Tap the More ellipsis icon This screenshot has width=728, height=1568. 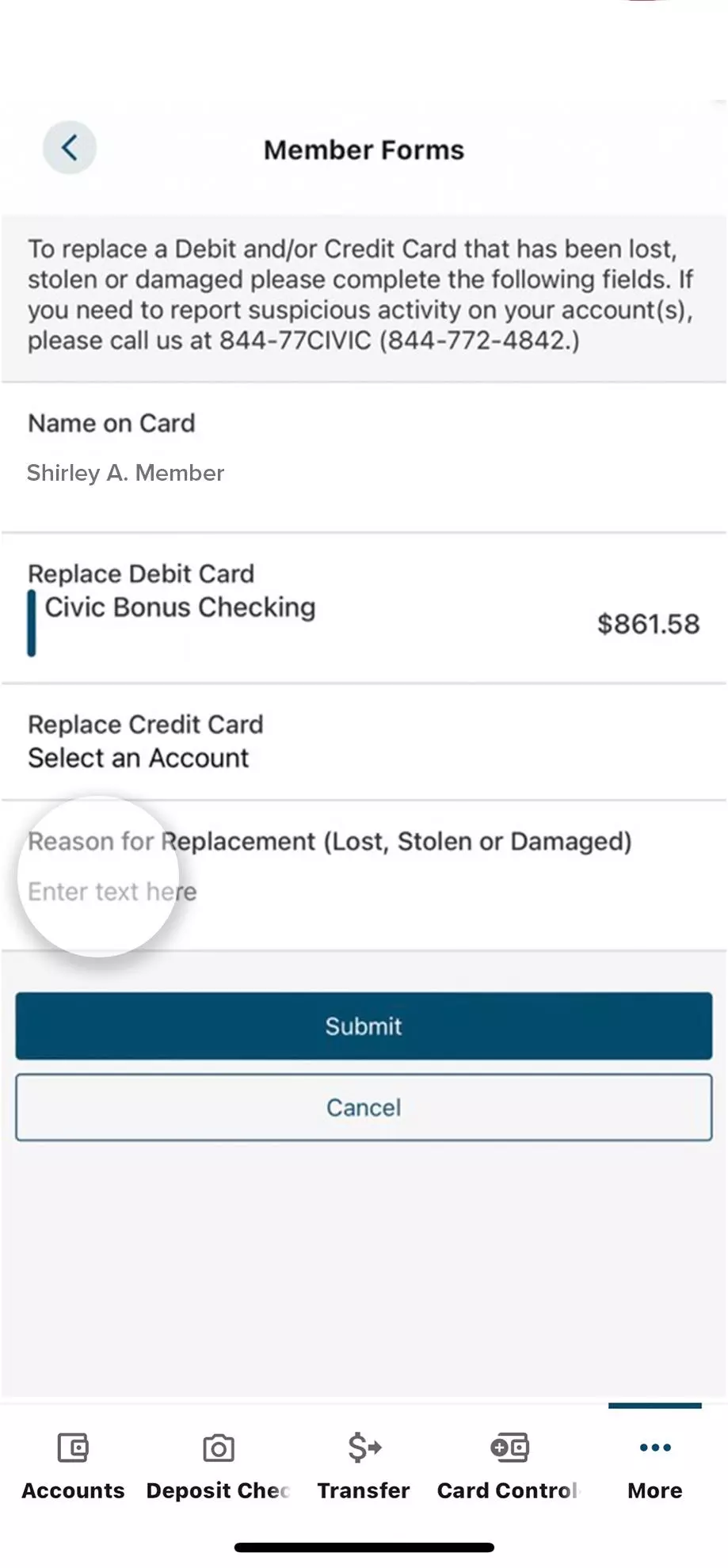tap(654, 1447)
